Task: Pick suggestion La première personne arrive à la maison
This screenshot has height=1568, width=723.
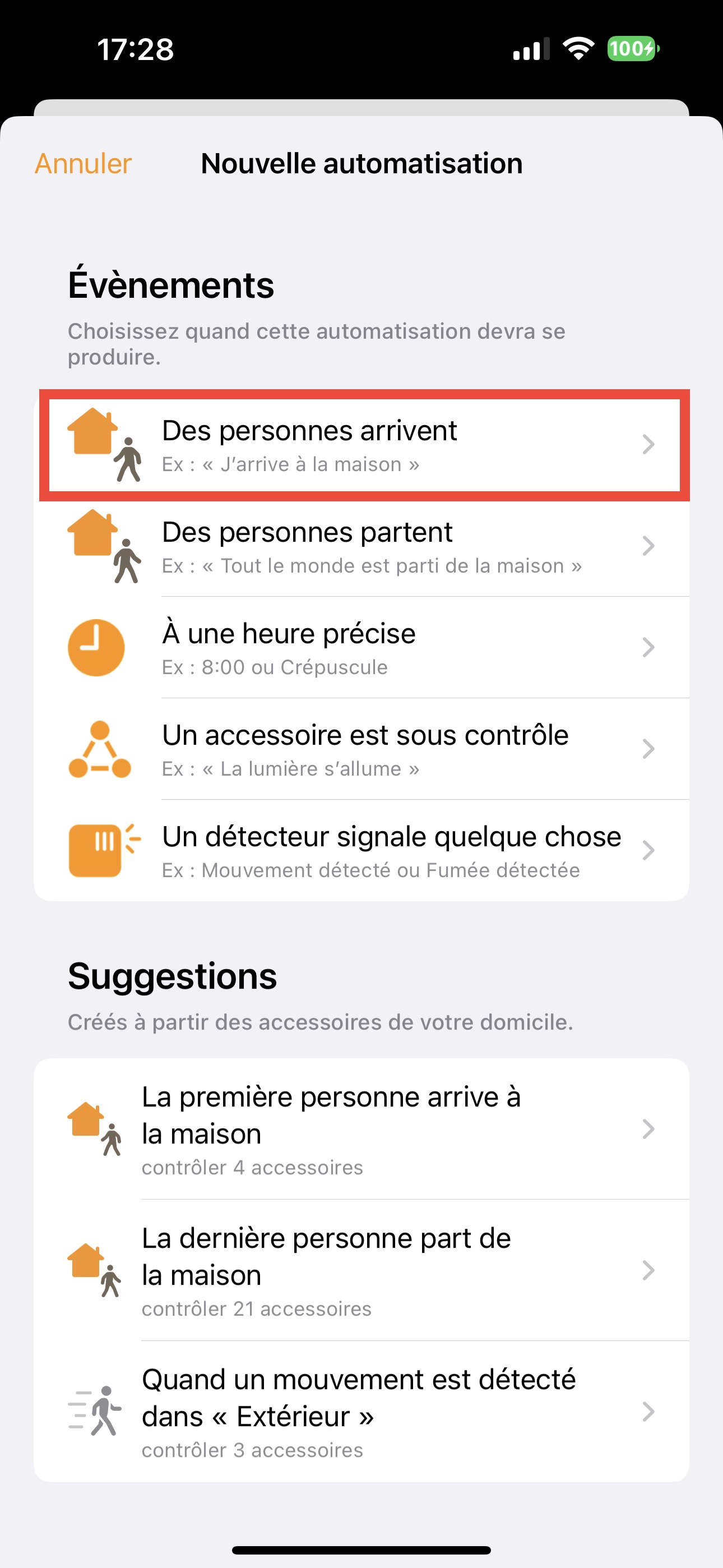Action: [361, 1129]
